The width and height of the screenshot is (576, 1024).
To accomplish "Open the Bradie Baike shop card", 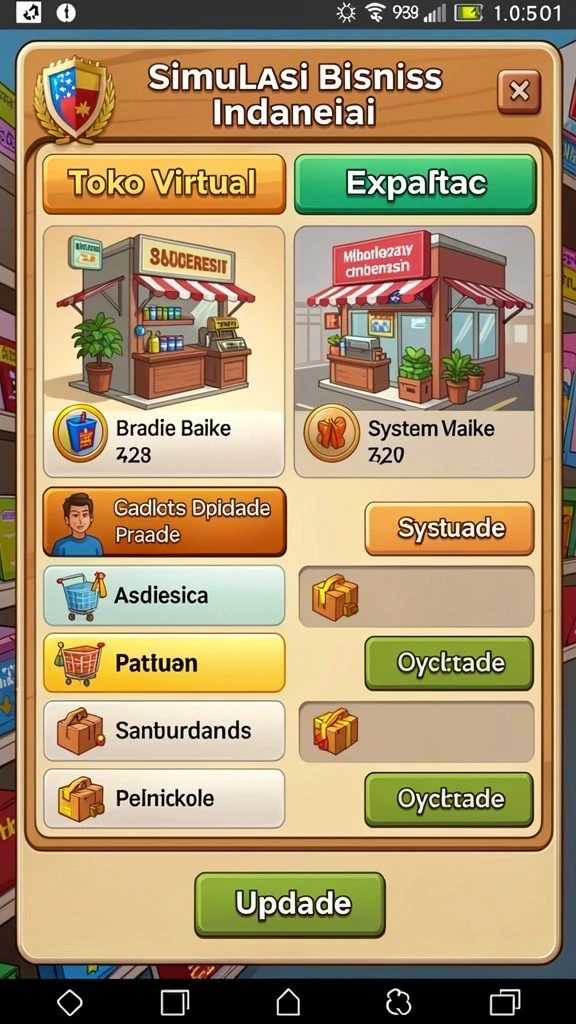I will tap(164, 351).
